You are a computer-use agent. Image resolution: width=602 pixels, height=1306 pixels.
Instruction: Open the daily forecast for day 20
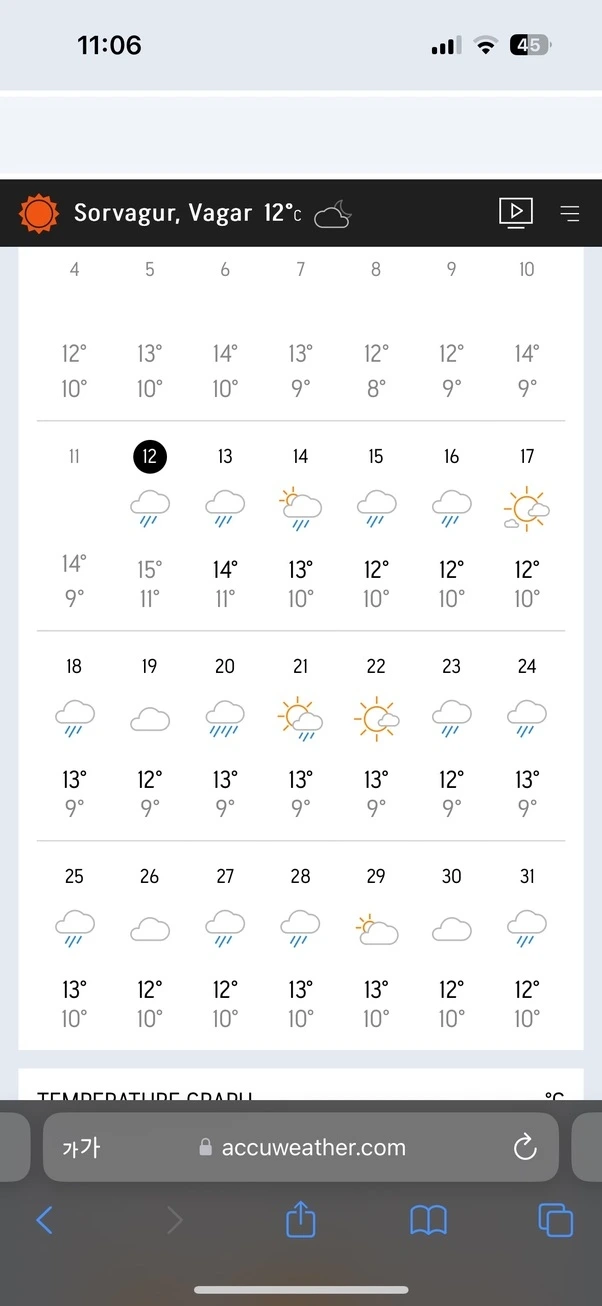pos(225,736)
